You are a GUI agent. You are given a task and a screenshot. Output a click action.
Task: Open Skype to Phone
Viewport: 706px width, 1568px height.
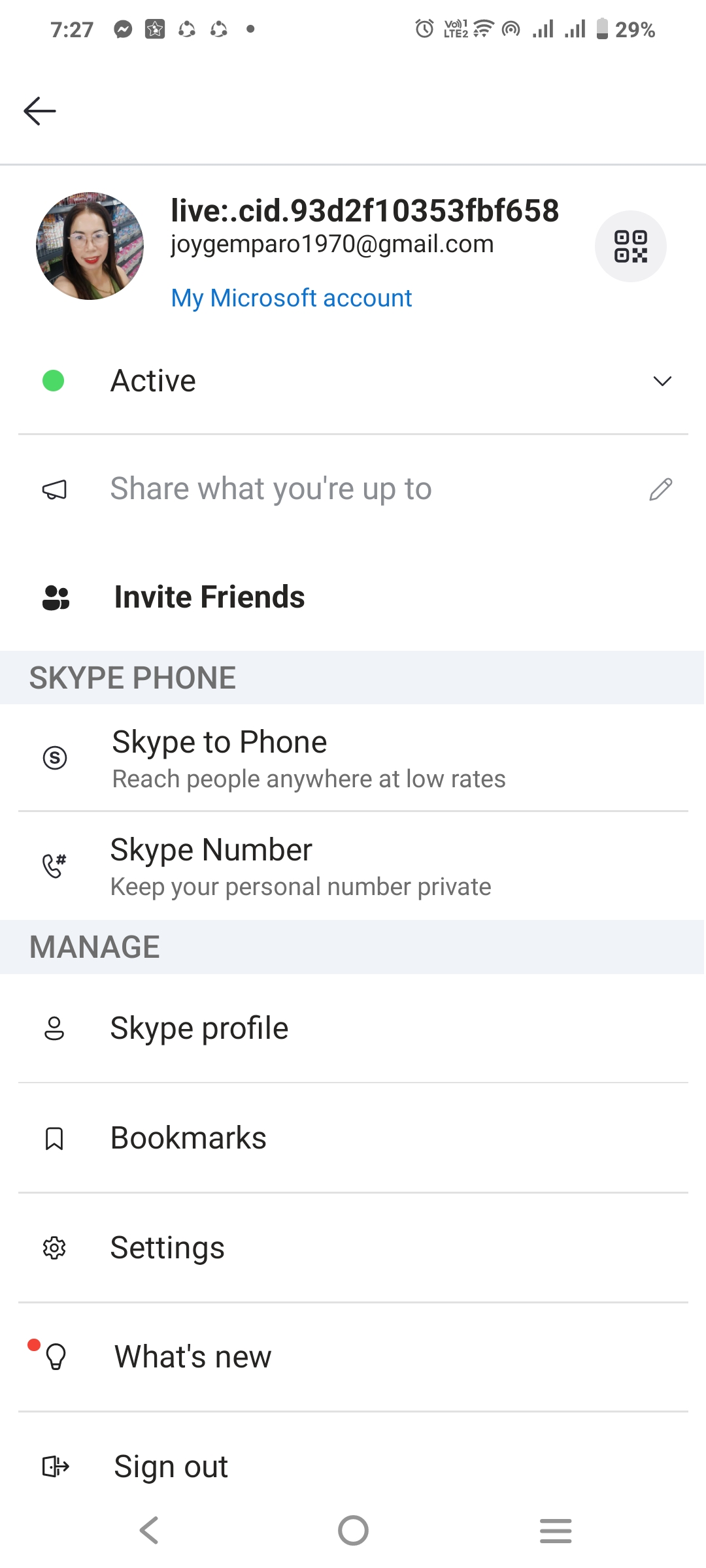353,758
